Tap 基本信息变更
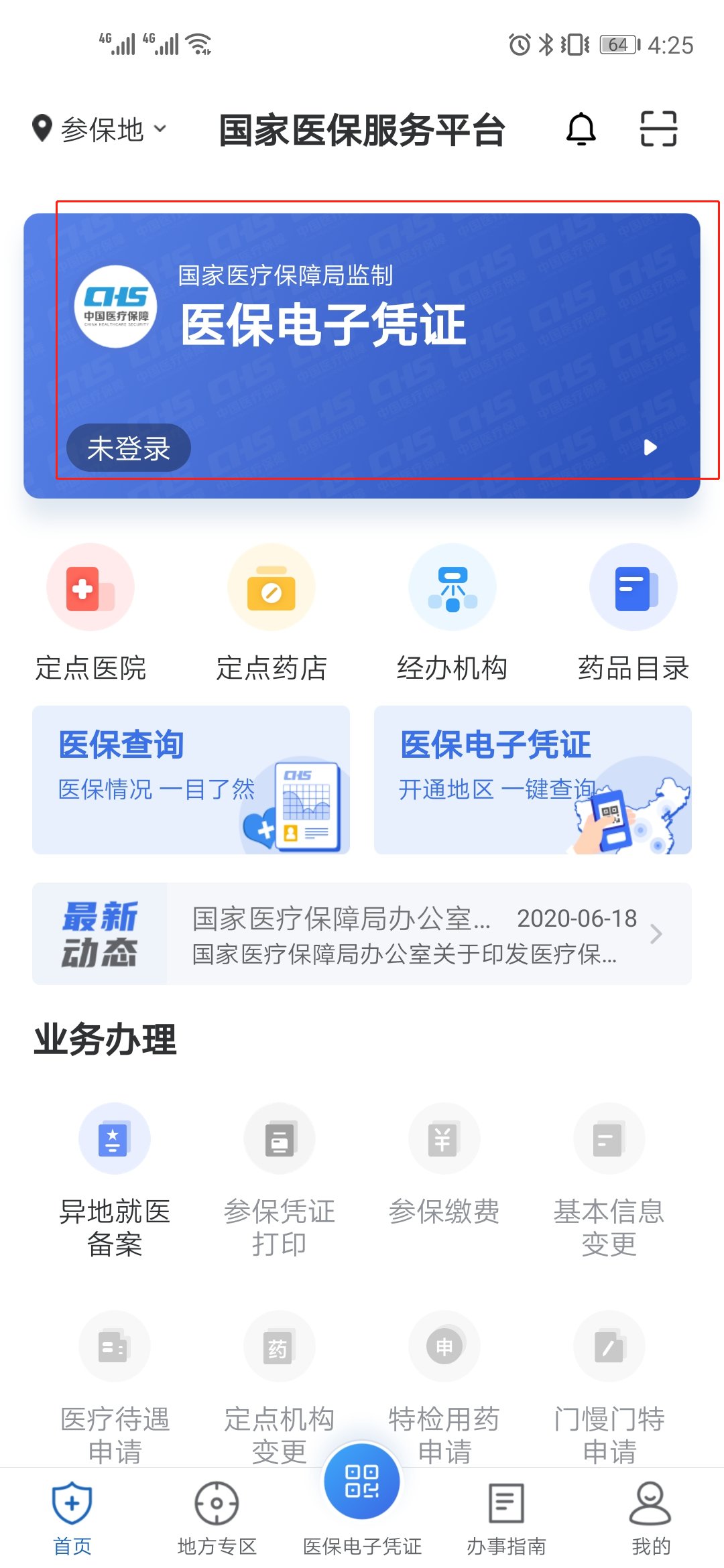 [x=609, y=1179]
